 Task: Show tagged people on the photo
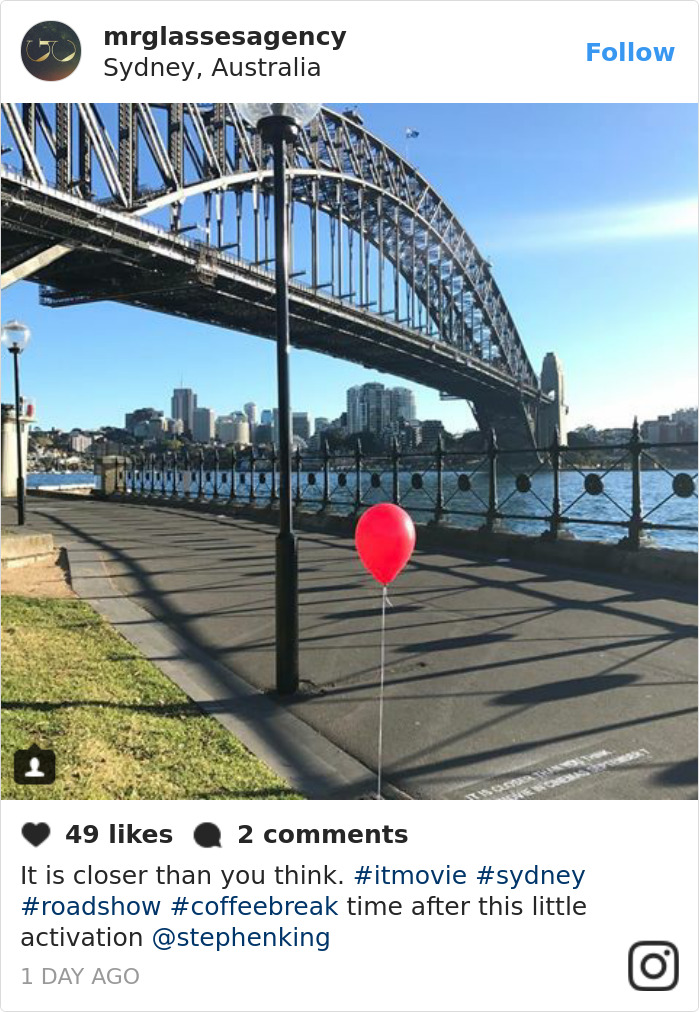tap(35, 766)
